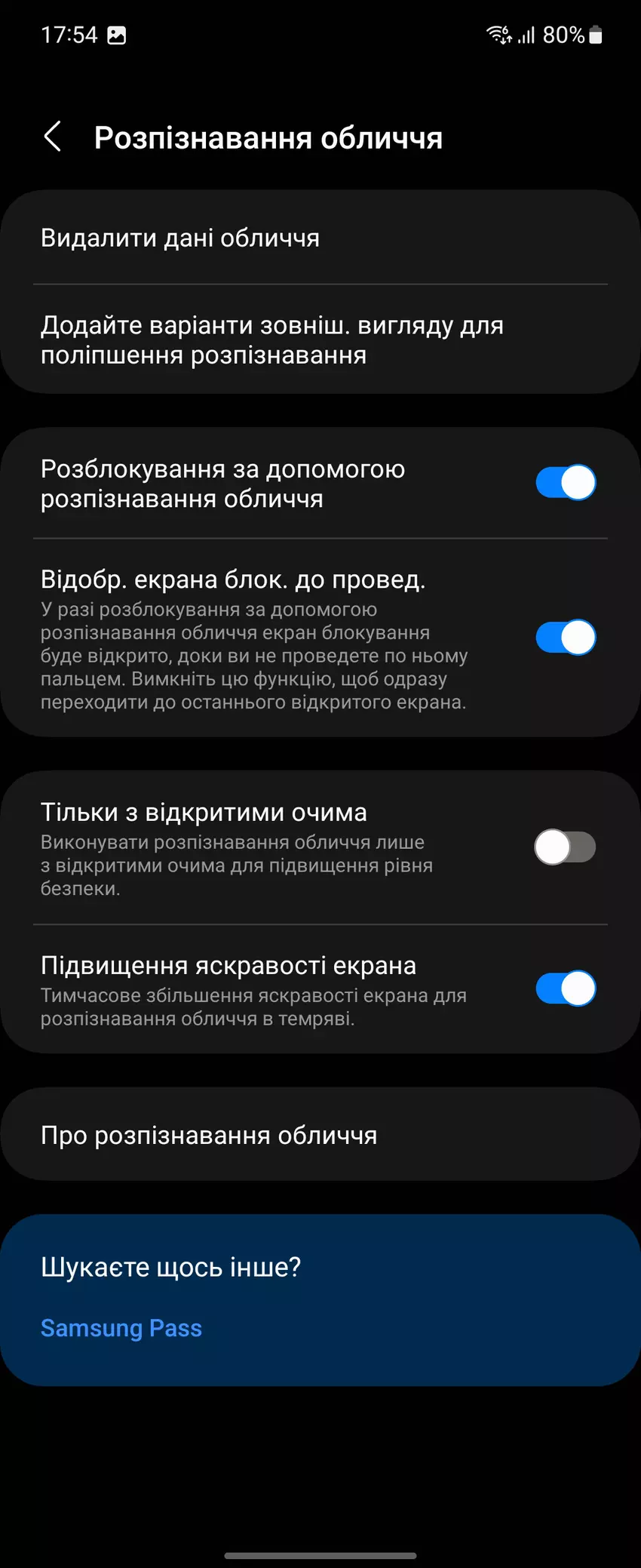Image resolution: width=641 pixels, height=1568 pixels.
Task: Disable Розблокування за допомогою розпізнавання обличчя
Action: pyautogui.click(x=566, y=483)
